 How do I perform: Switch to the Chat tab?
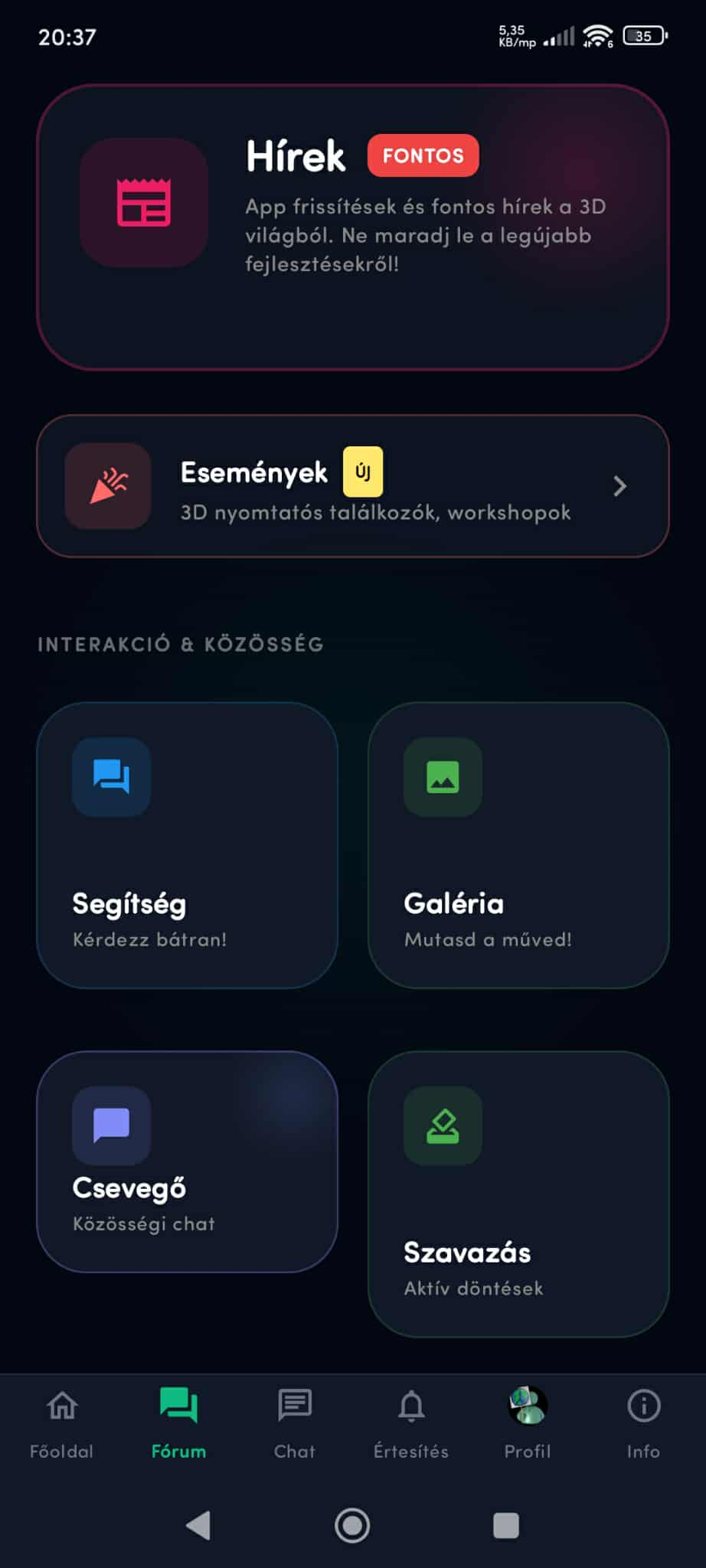pyautogui.click(x=295, y=1423)
